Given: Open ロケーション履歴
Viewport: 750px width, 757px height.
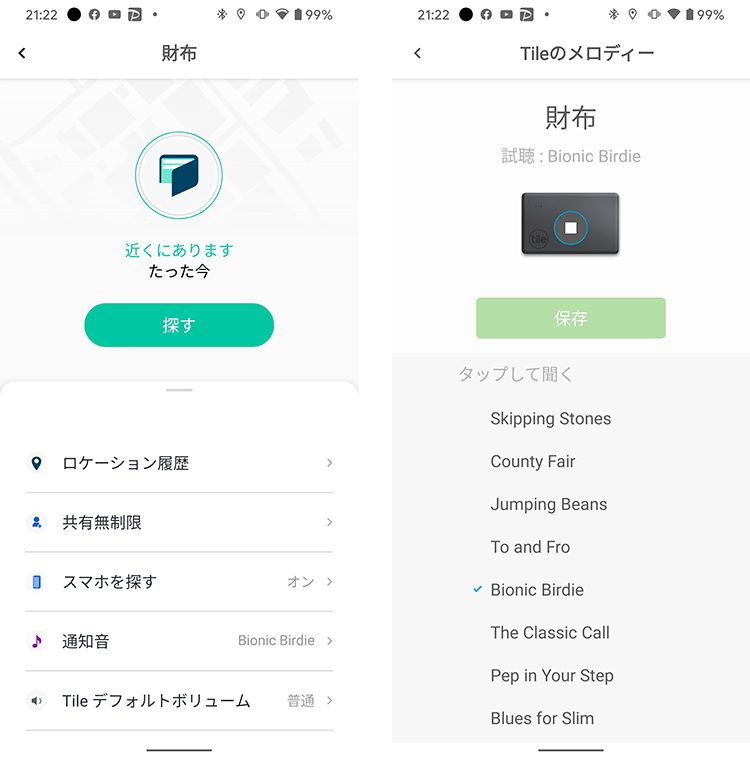Looking at the screenshot, I should point(179,463).
